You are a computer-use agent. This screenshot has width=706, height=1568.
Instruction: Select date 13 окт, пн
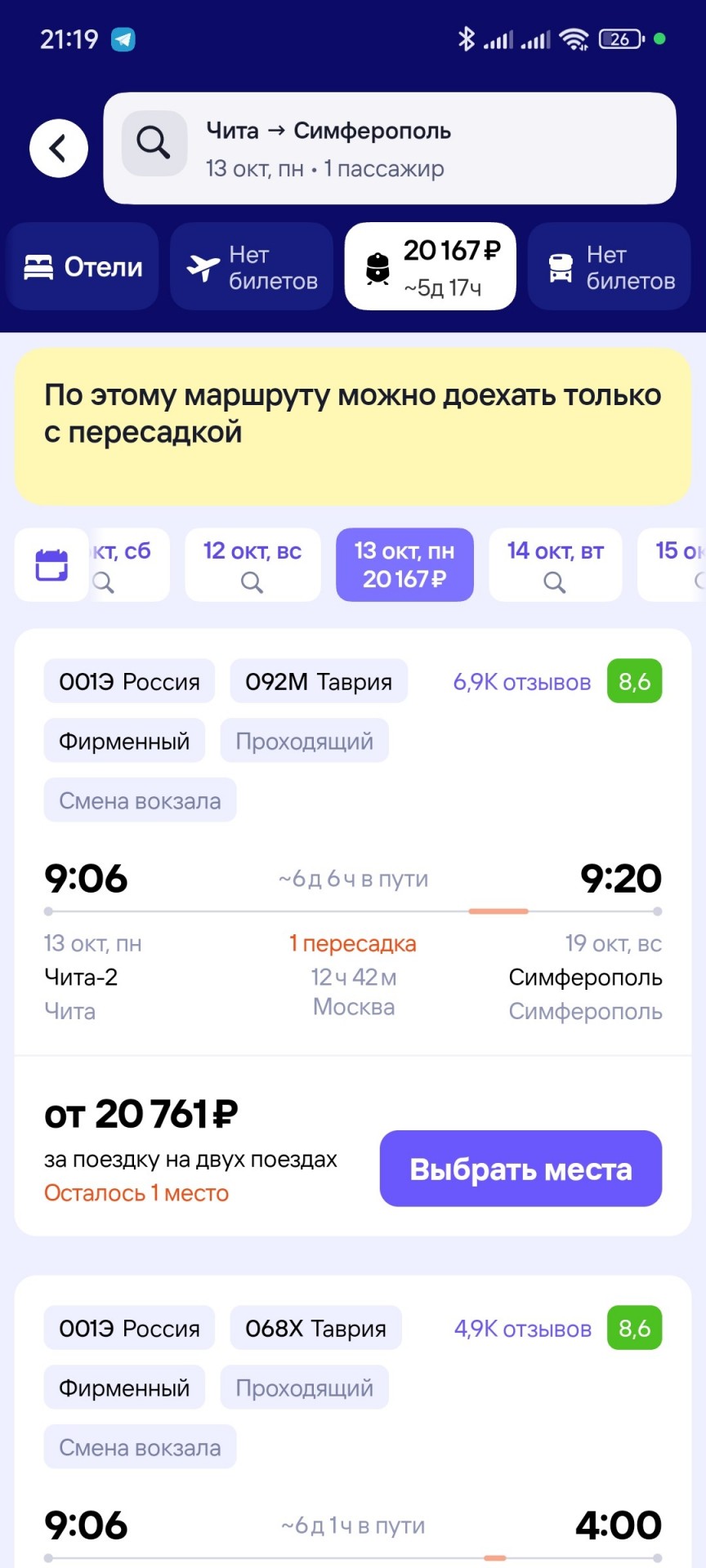[404, 565]
